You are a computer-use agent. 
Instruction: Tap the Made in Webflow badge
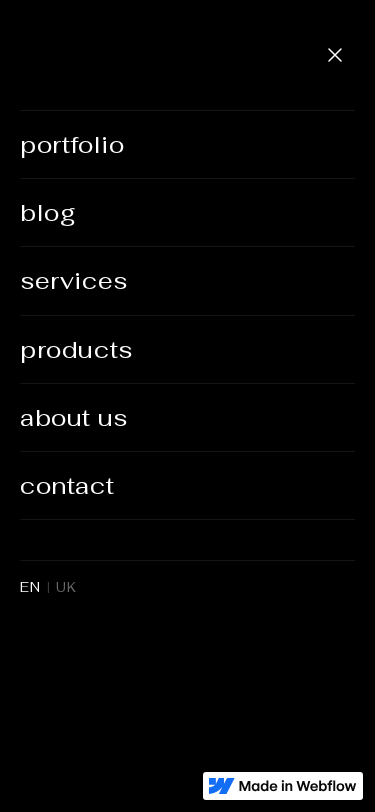(283, 786)
